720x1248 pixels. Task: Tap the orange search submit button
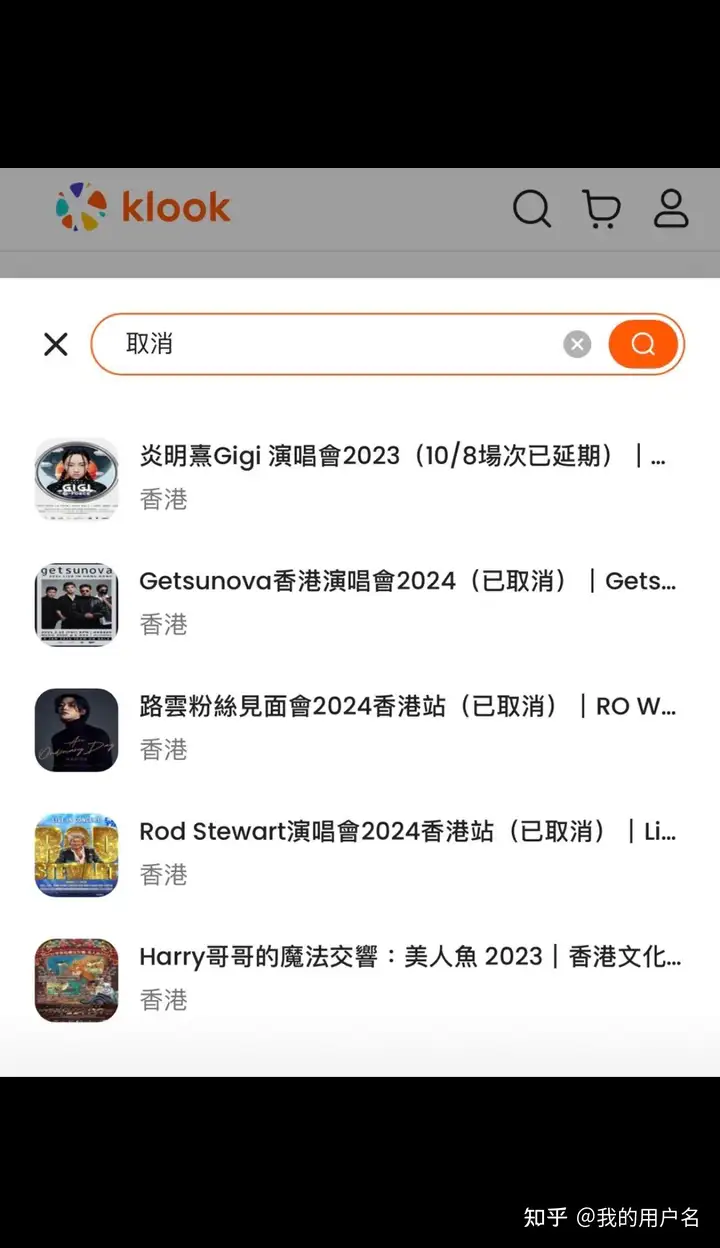643,344
